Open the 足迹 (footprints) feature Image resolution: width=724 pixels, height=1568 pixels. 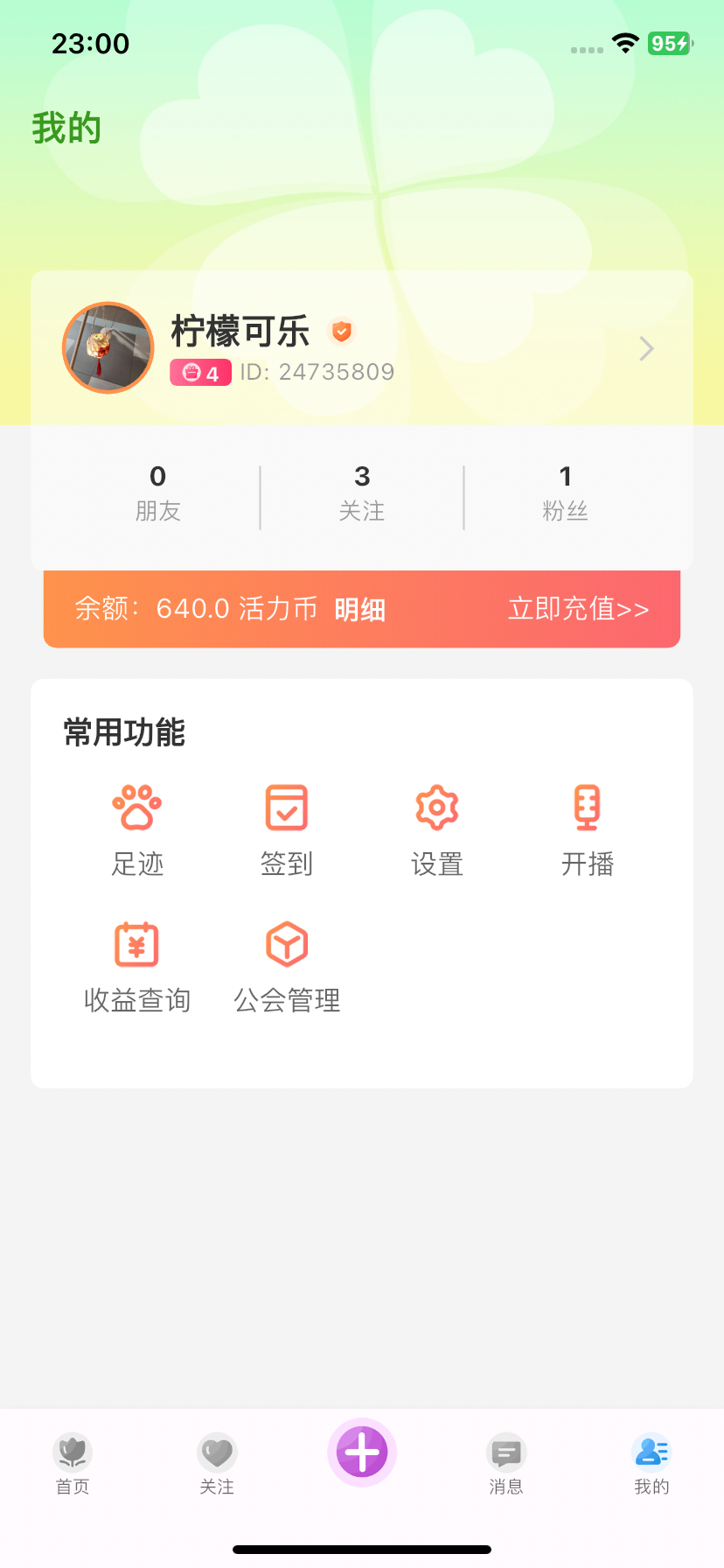[137, 827]
